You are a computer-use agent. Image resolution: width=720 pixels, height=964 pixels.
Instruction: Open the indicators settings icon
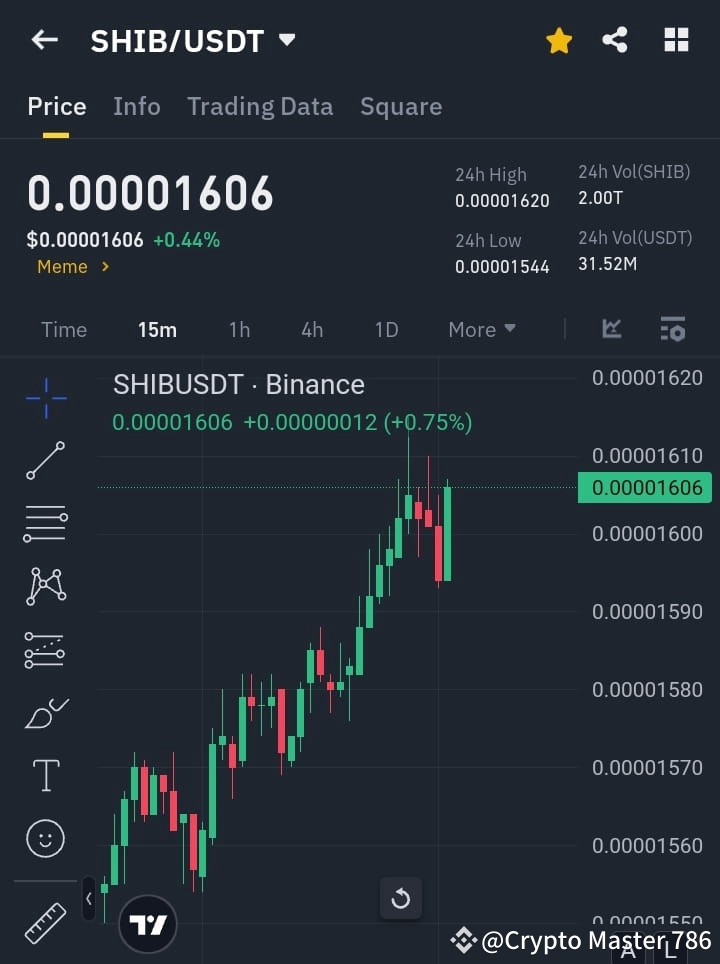click(672, 329)
